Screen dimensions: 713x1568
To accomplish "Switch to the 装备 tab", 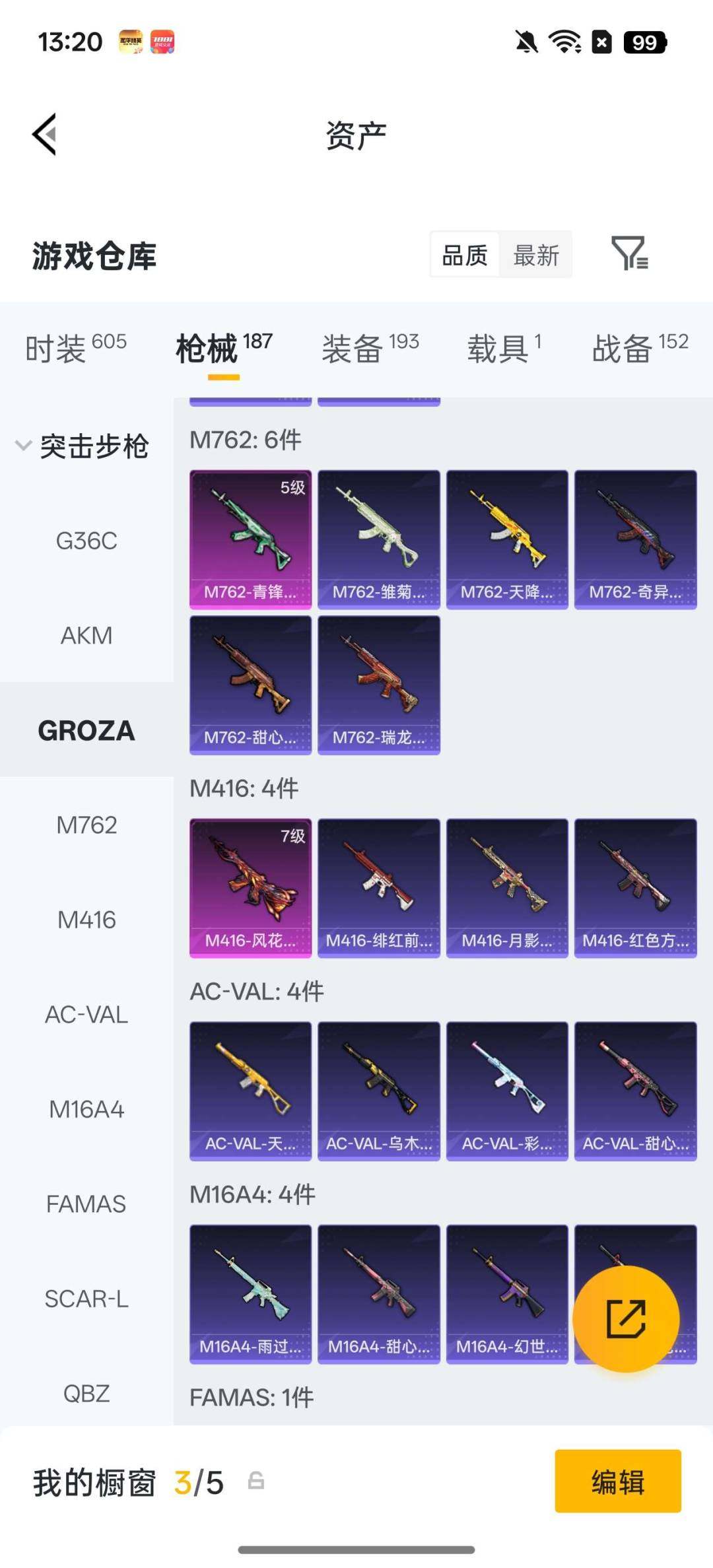I will 370,348.
